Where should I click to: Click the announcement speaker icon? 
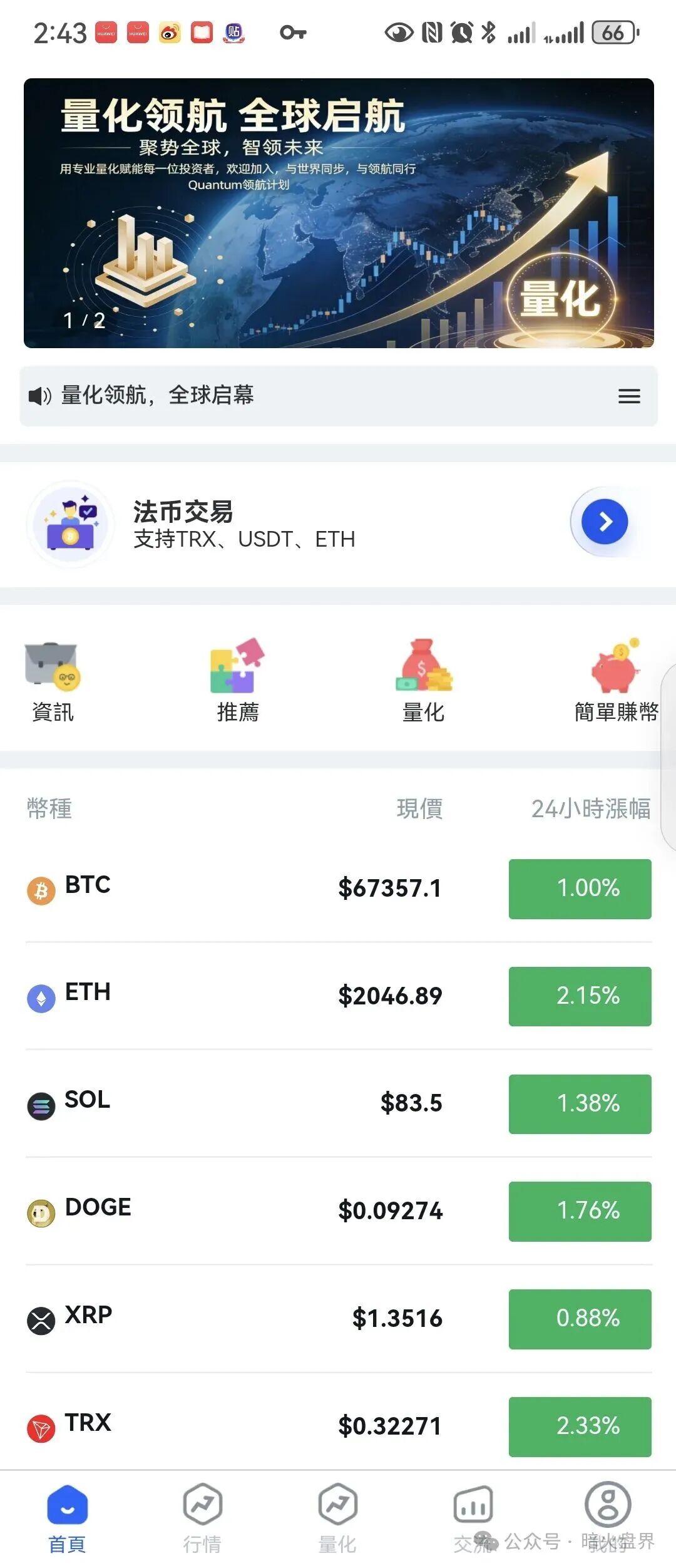click(39, 395)
